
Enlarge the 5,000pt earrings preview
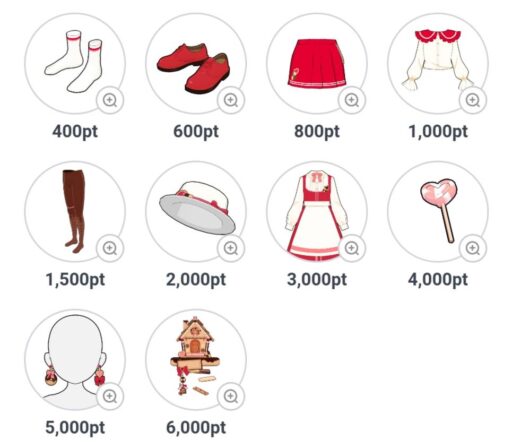(110, 396)
